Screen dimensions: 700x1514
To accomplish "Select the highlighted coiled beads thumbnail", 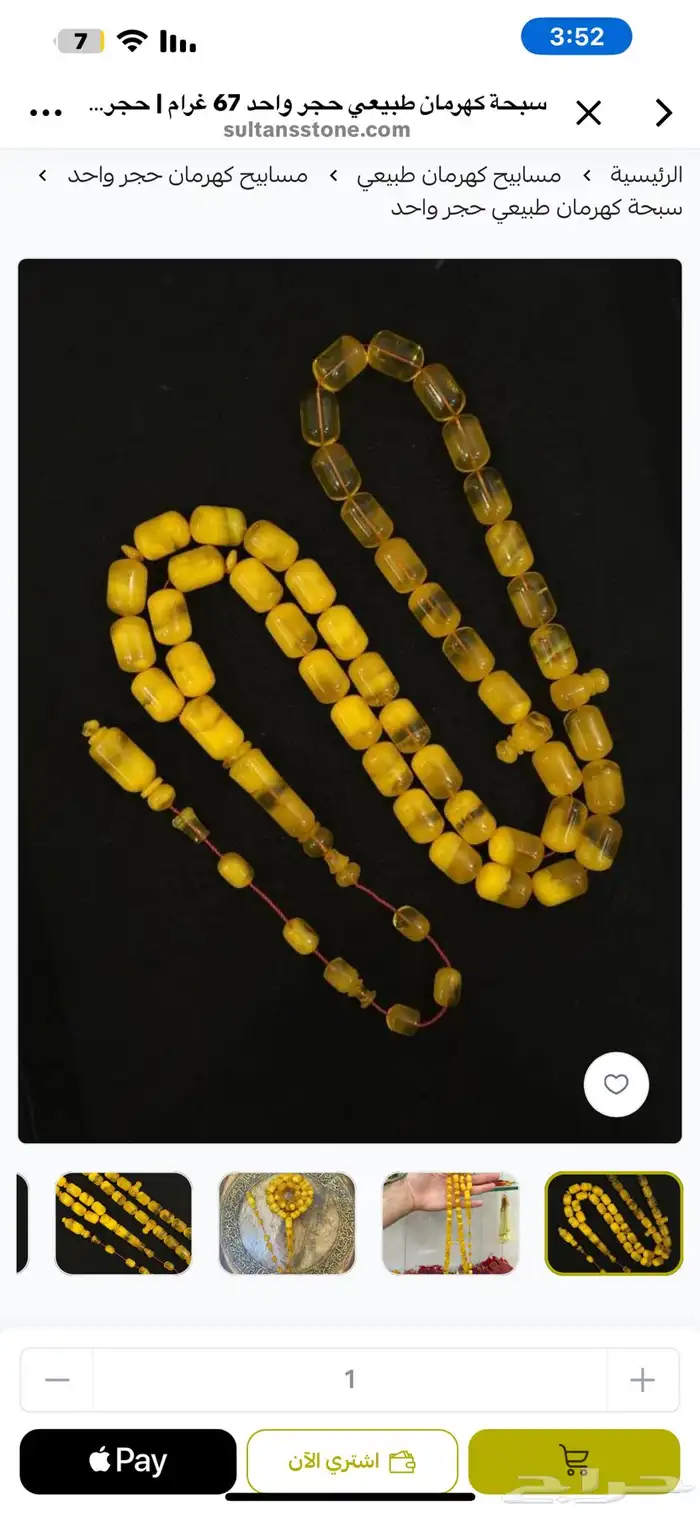I will click(x=613, y=1223).
